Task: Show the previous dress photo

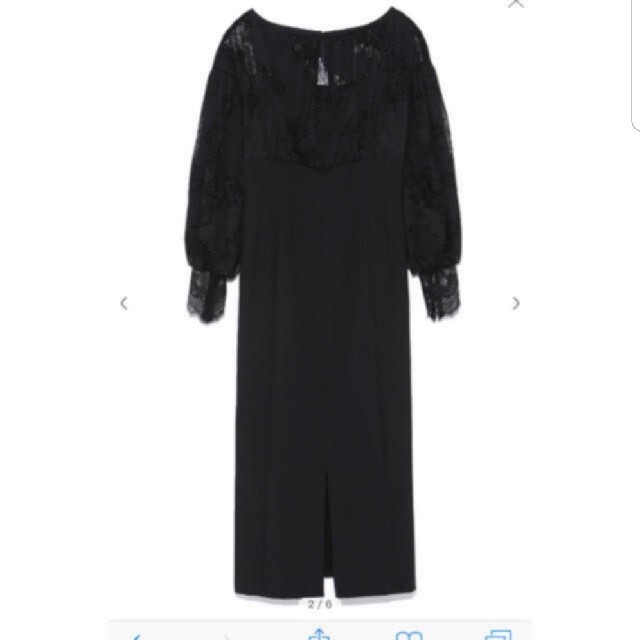Action: click(x=124, y=302)
